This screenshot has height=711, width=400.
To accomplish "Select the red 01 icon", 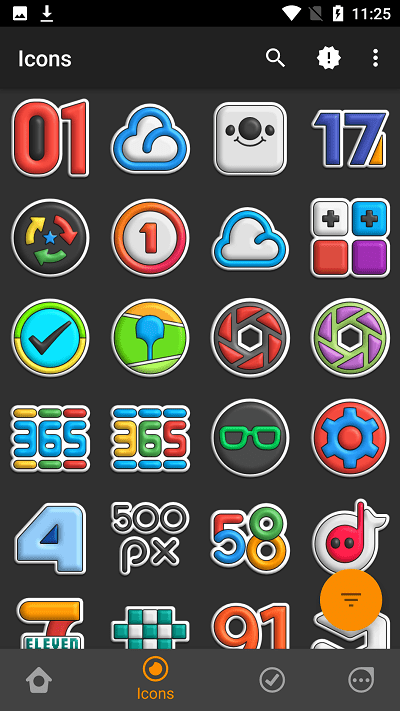I will tap(50, 138).
